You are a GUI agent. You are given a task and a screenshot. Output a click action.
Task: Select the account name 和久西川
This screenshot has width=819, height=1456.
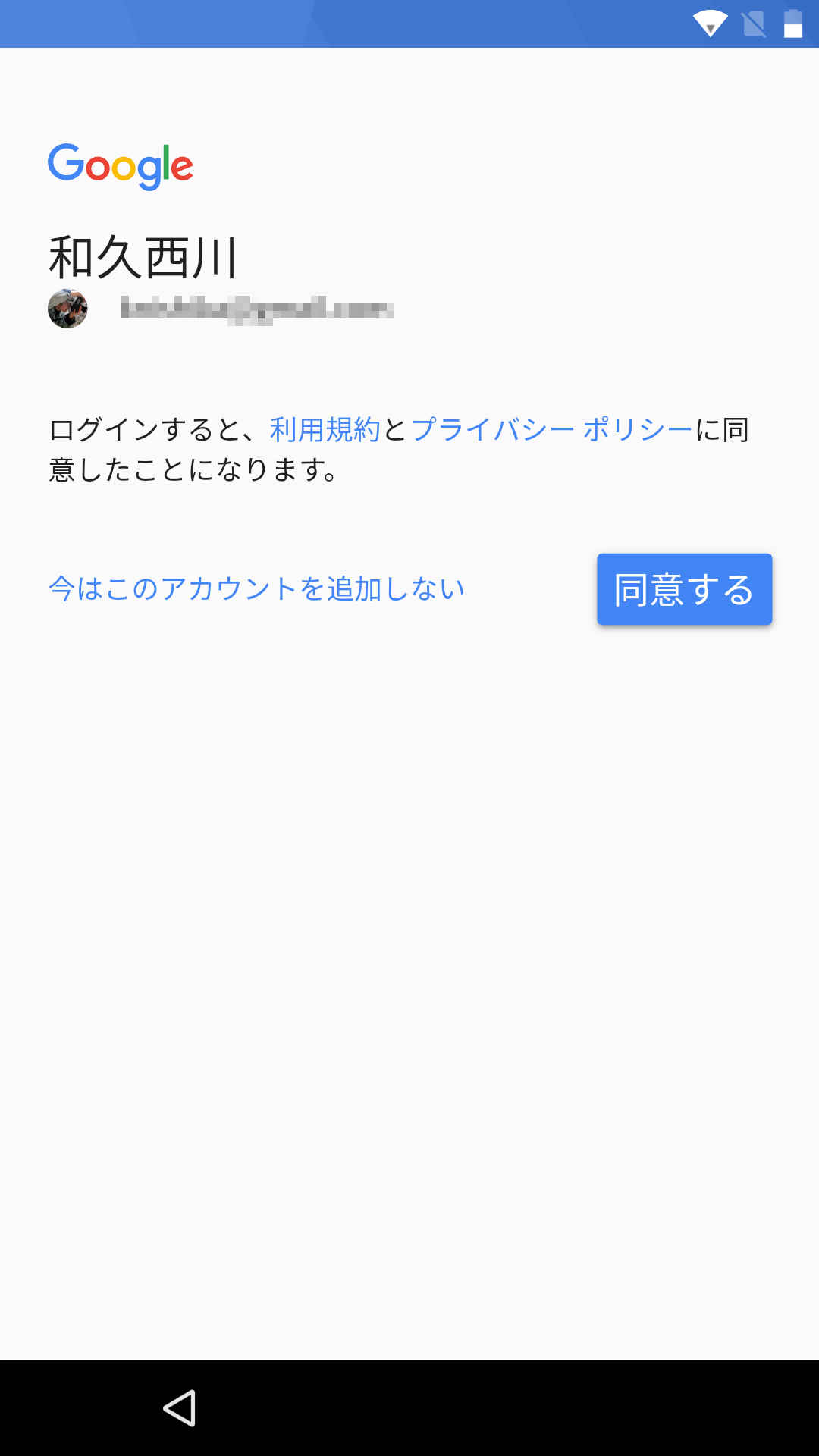(x=144, y=256)
